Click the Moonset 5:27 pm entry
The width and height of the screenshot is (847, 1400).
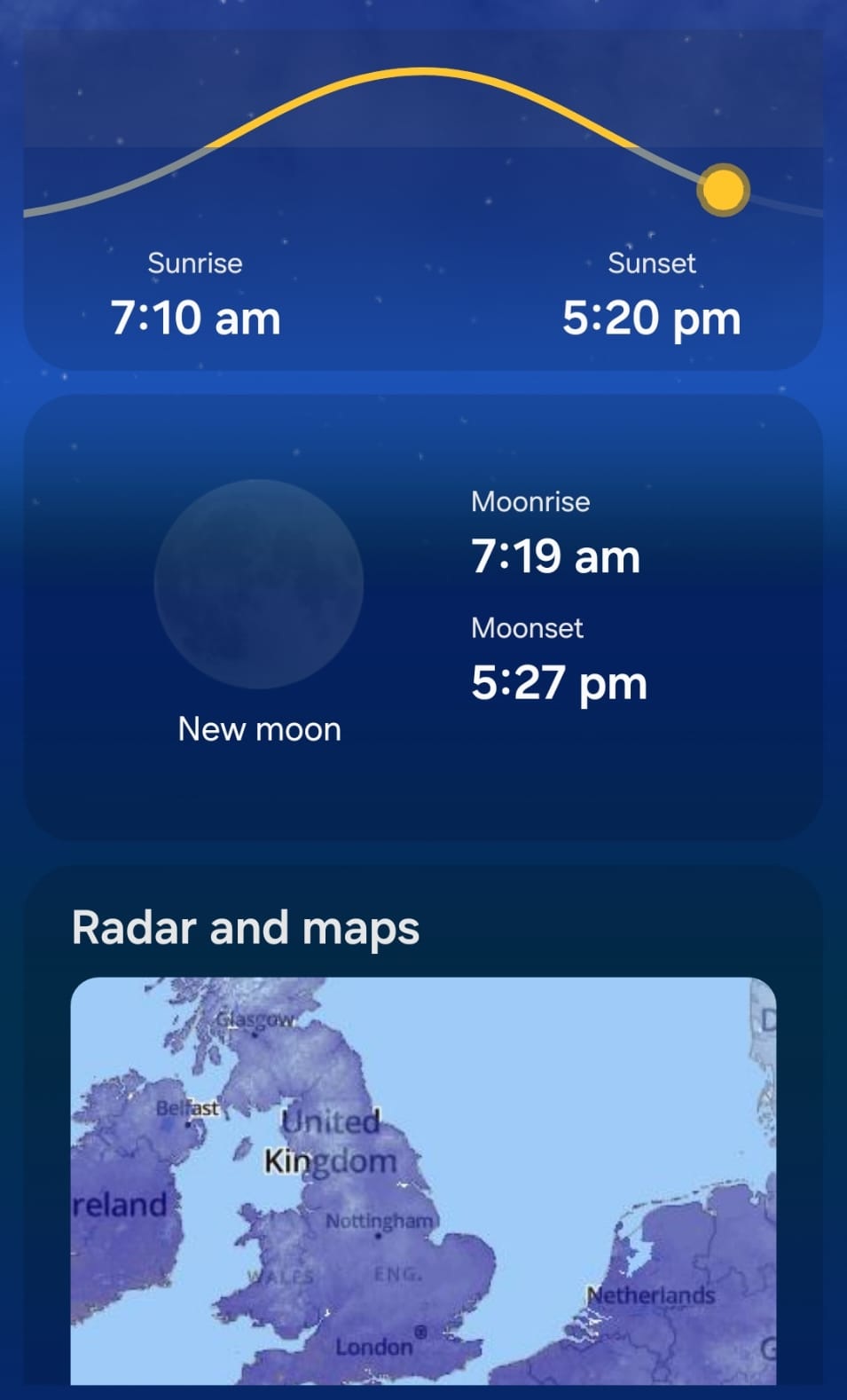click(x=560, y=682)
